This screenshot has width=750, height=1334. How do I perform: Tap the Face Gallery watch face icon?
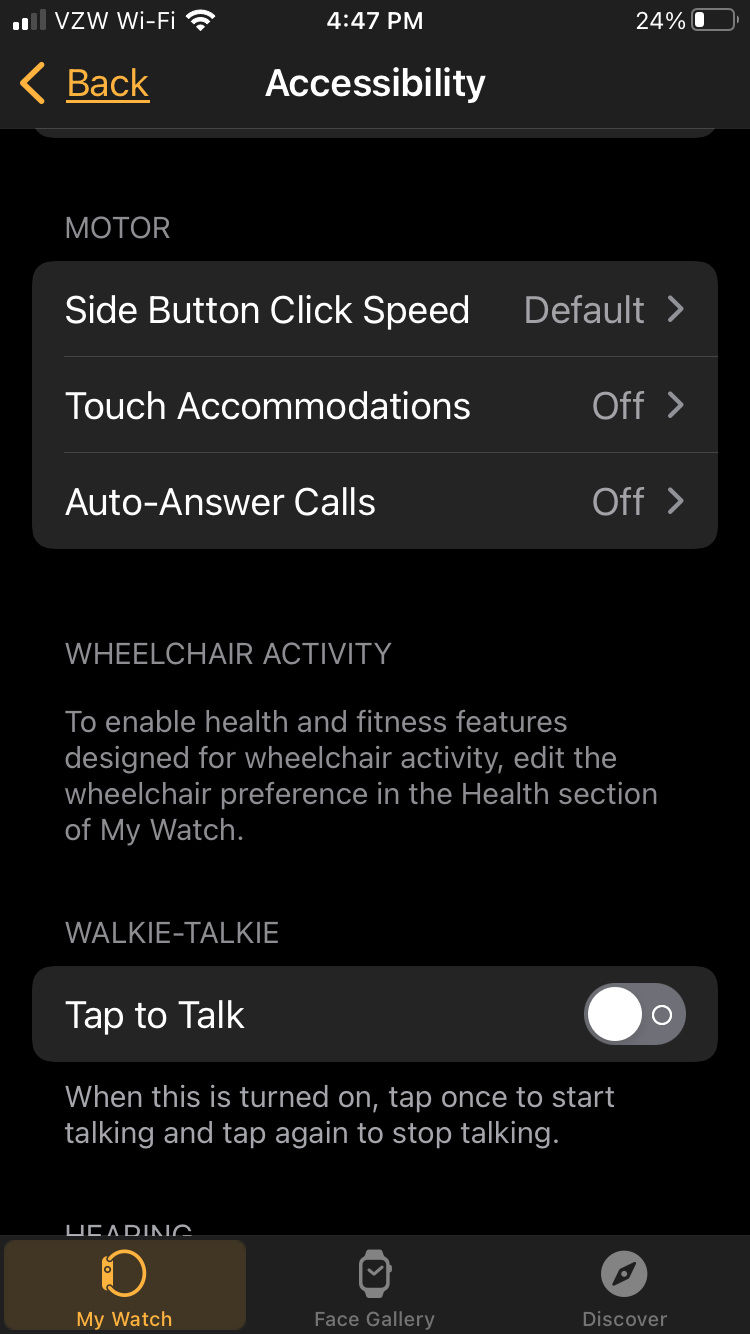[x=374, y=1273]
